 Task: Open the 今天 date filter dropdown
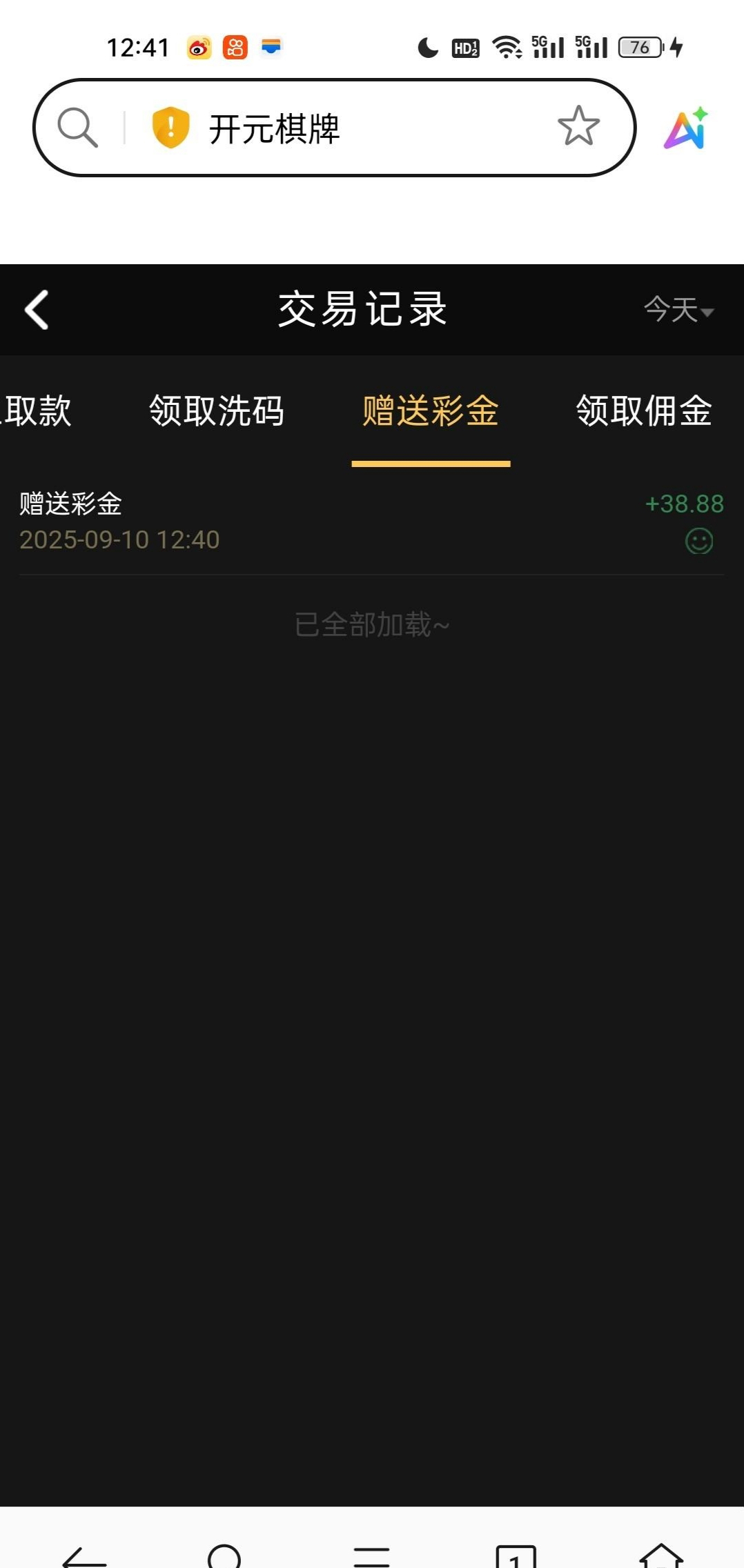pos(678,310)
